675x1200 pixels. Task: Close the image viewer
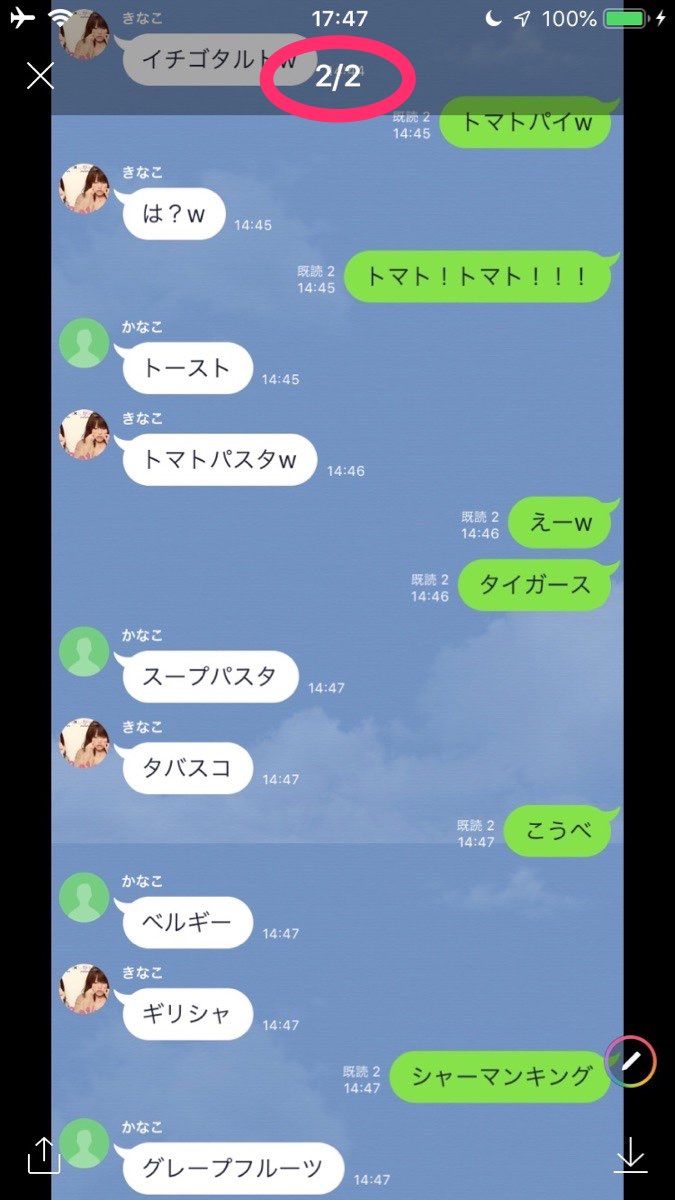(40, 75)
